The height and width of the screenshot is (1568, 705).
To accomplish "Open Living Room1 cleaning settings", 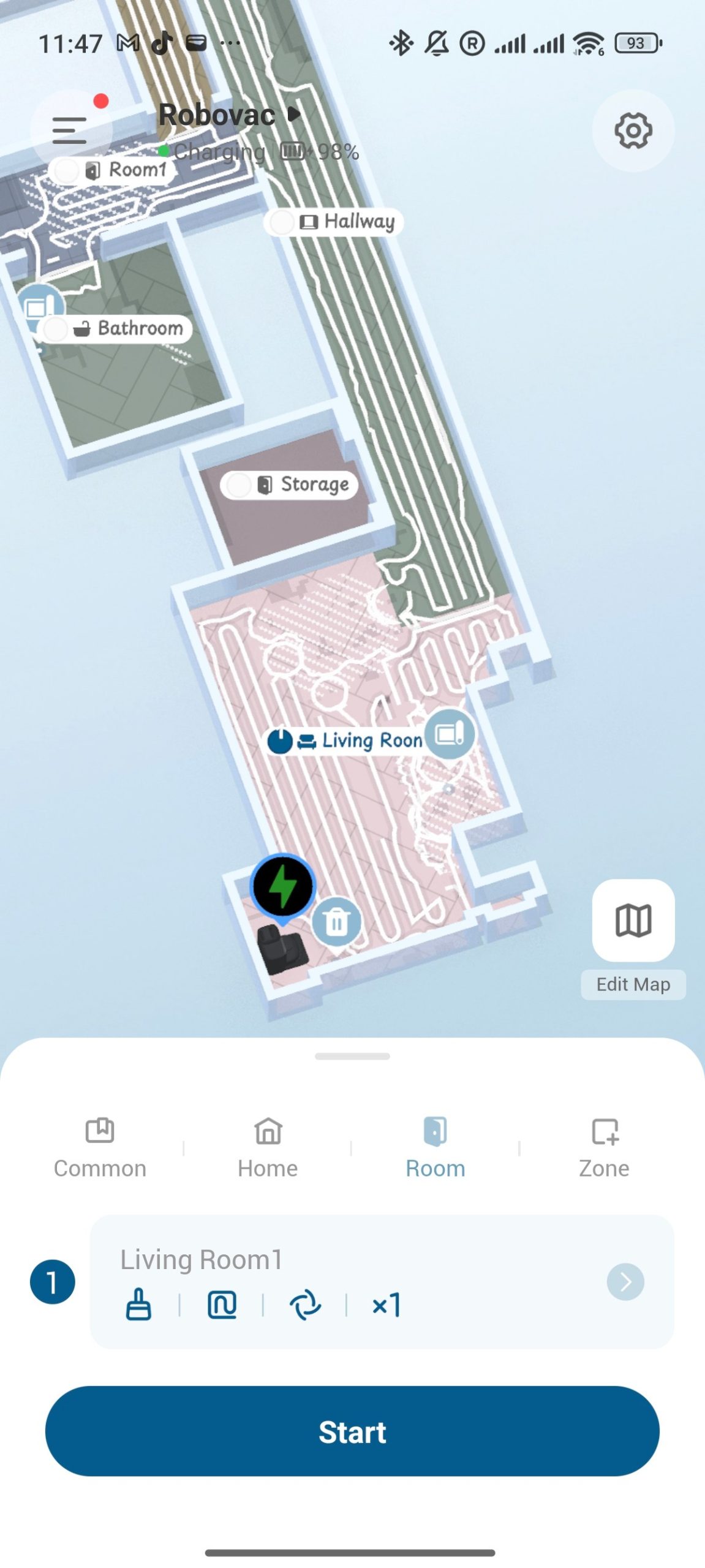I will (625, 1281).
